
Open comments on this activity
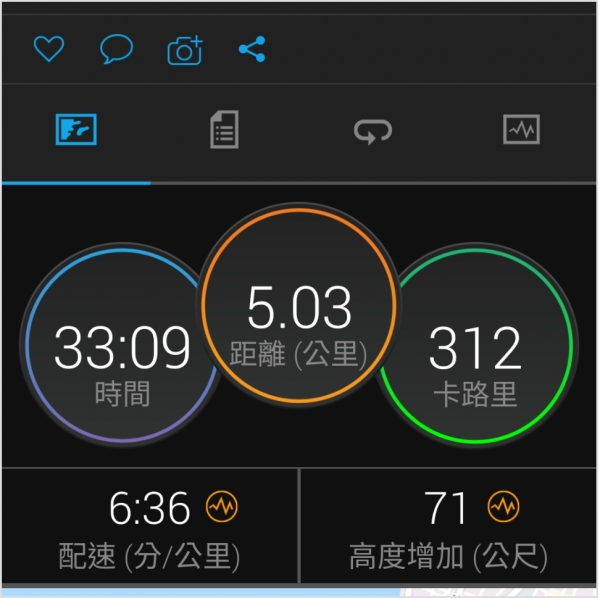click(x=116, y=49)
